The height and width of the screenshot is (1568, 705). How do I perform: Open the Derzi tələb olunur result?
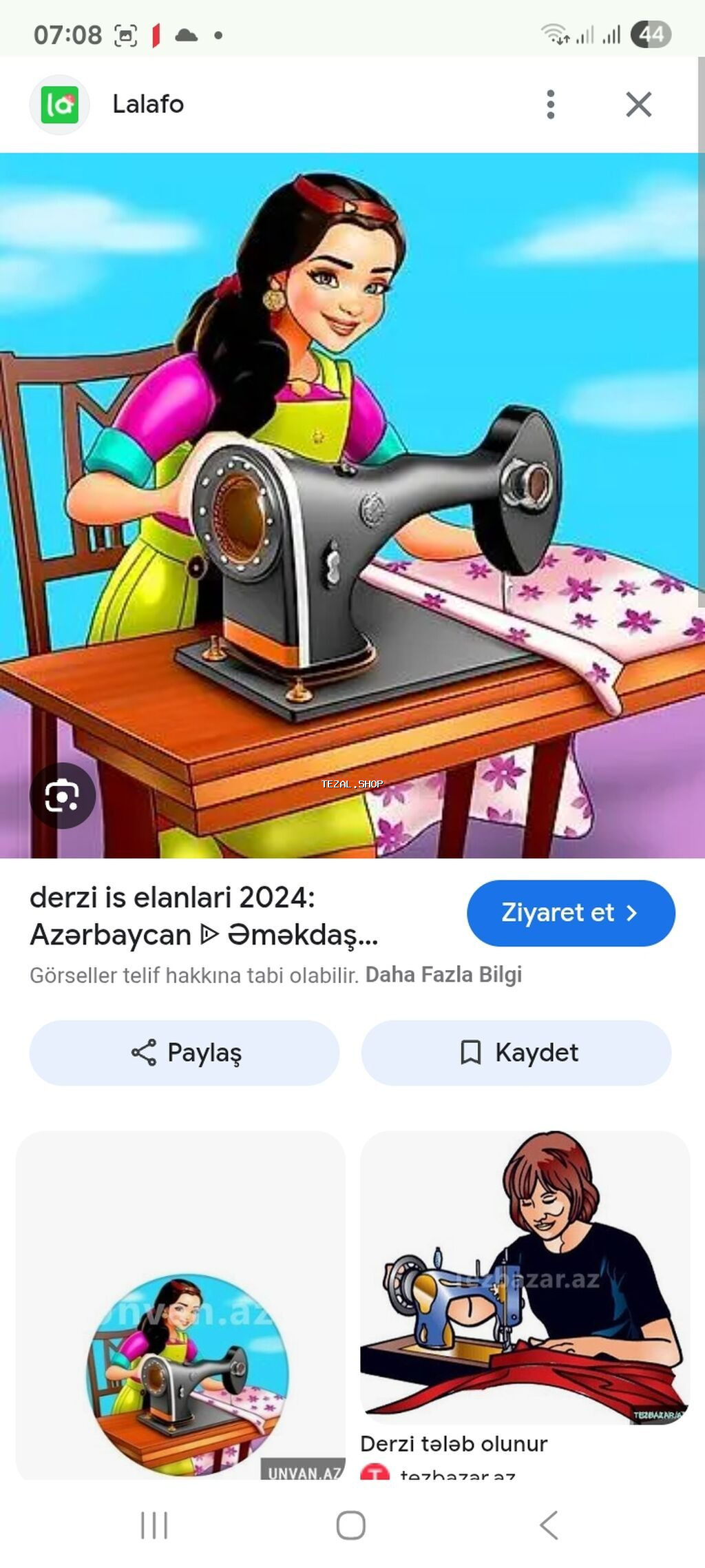pyautogui.click(x=454, y=1444)
